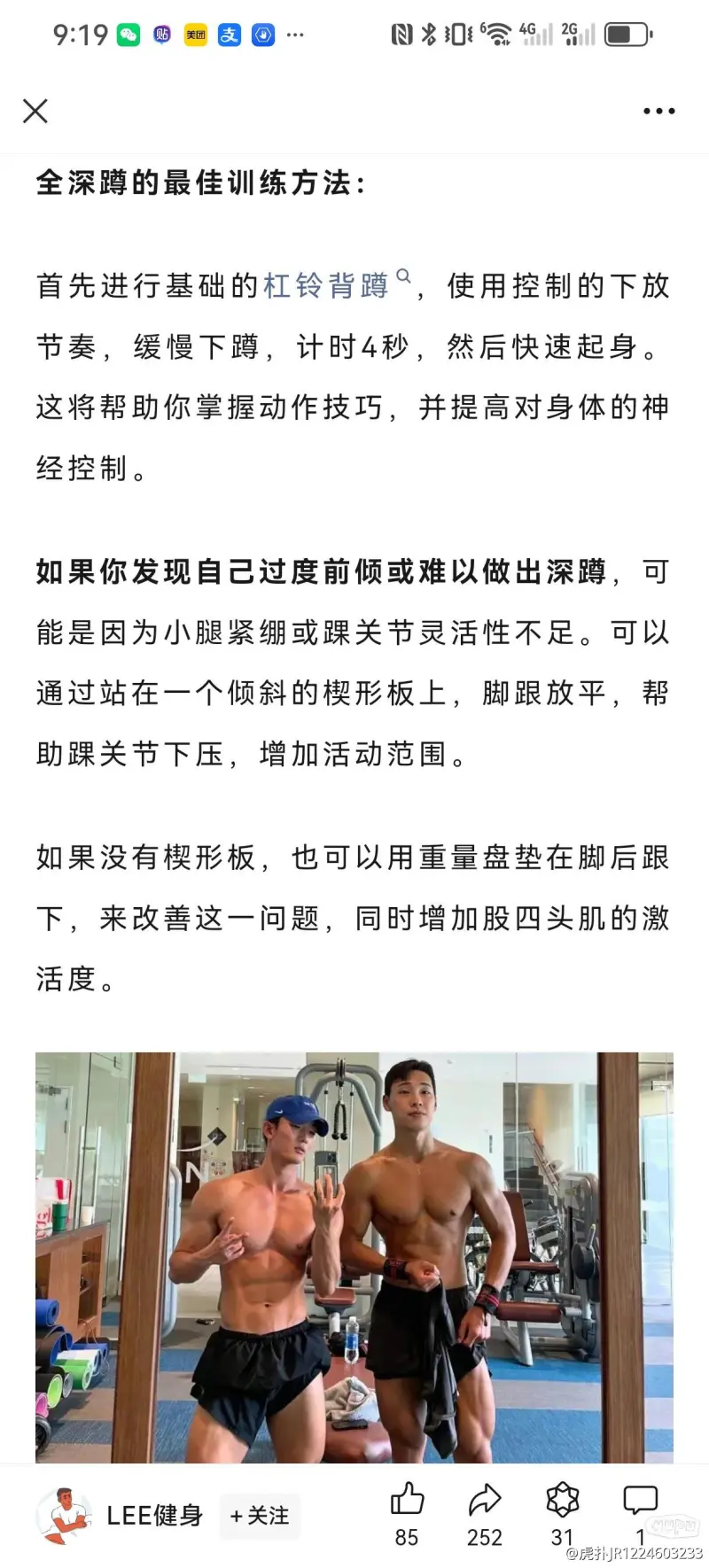Close the article with the X icon
709x1568 pixels.
(35, 111)
